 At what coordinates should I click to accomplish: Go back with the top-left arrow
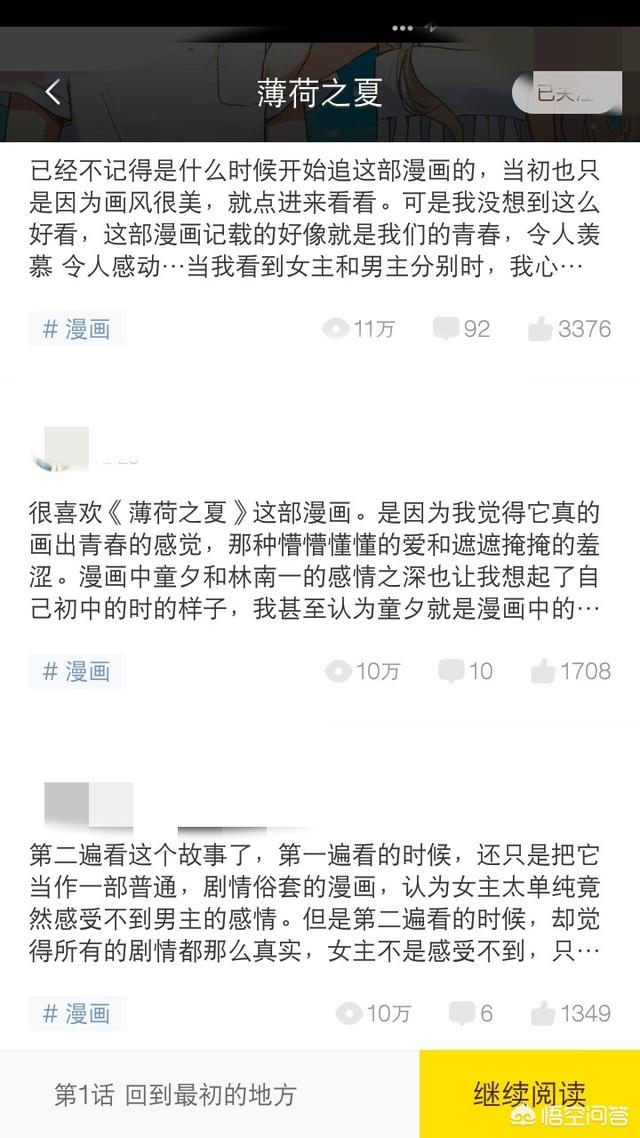[52, 92]
